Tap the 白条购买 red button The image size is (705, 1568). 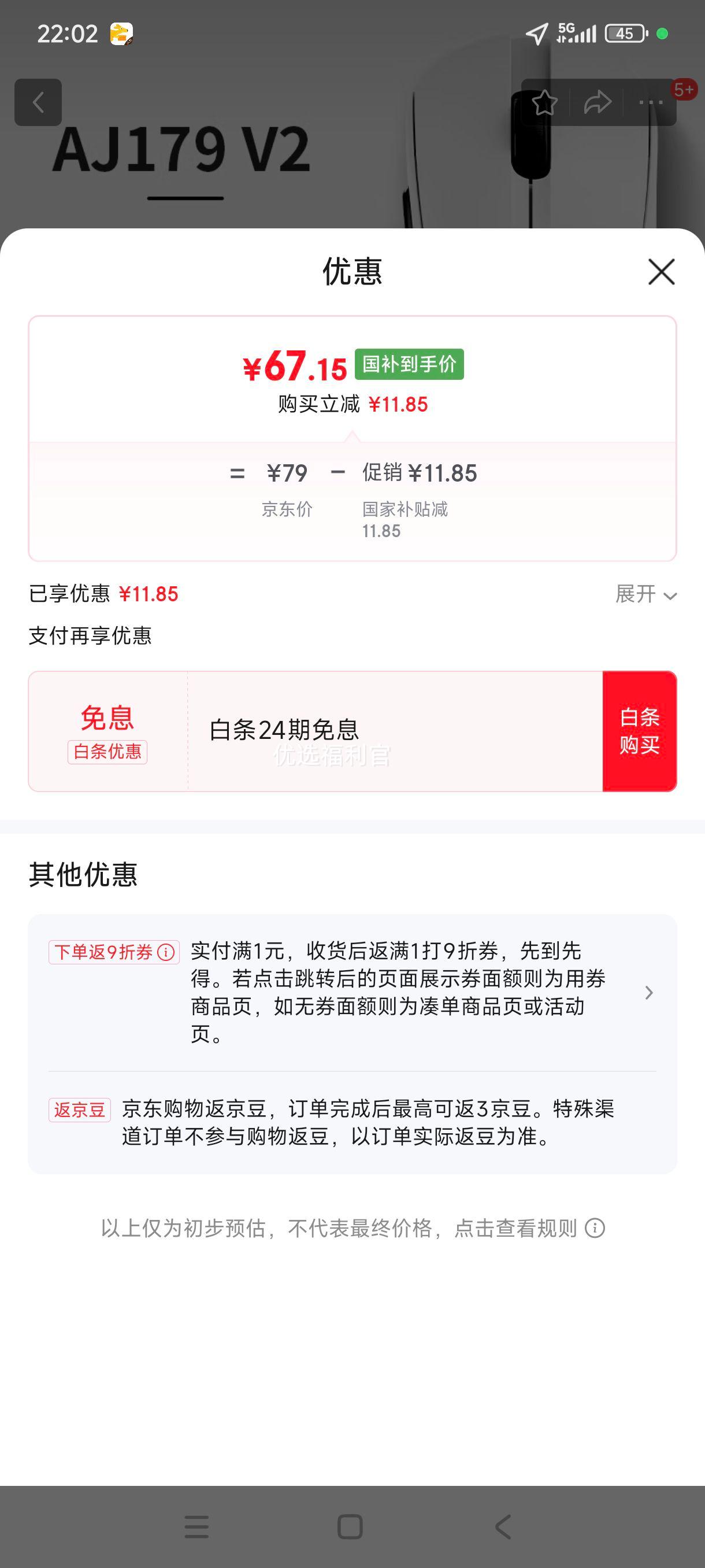click(x=639, y=731)
